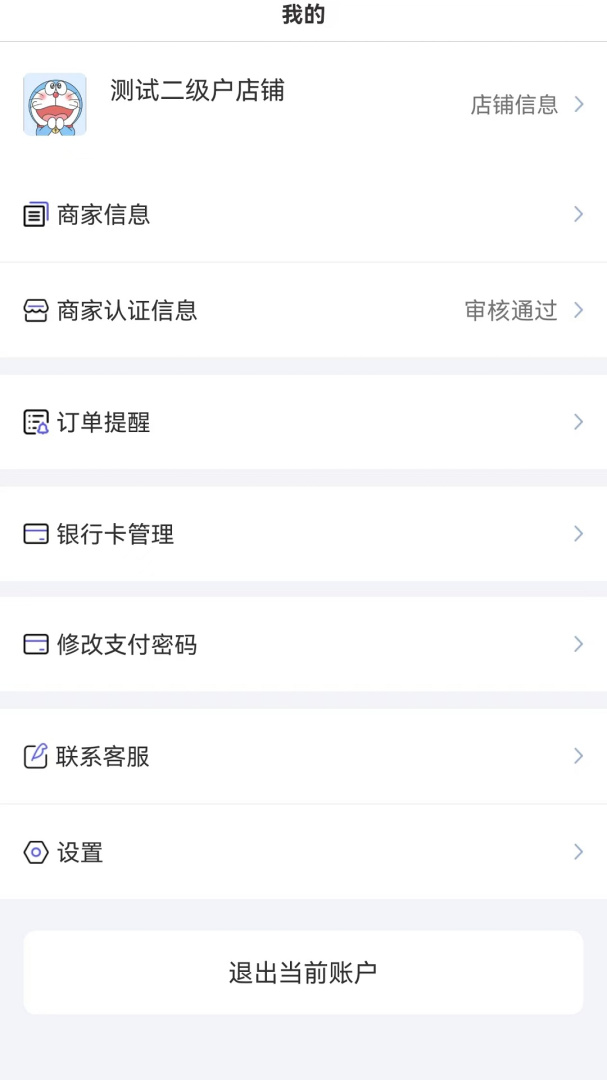Tap the 退出当前账户 button
This screenshot has width=607, height=1080.
pos(303,972)
